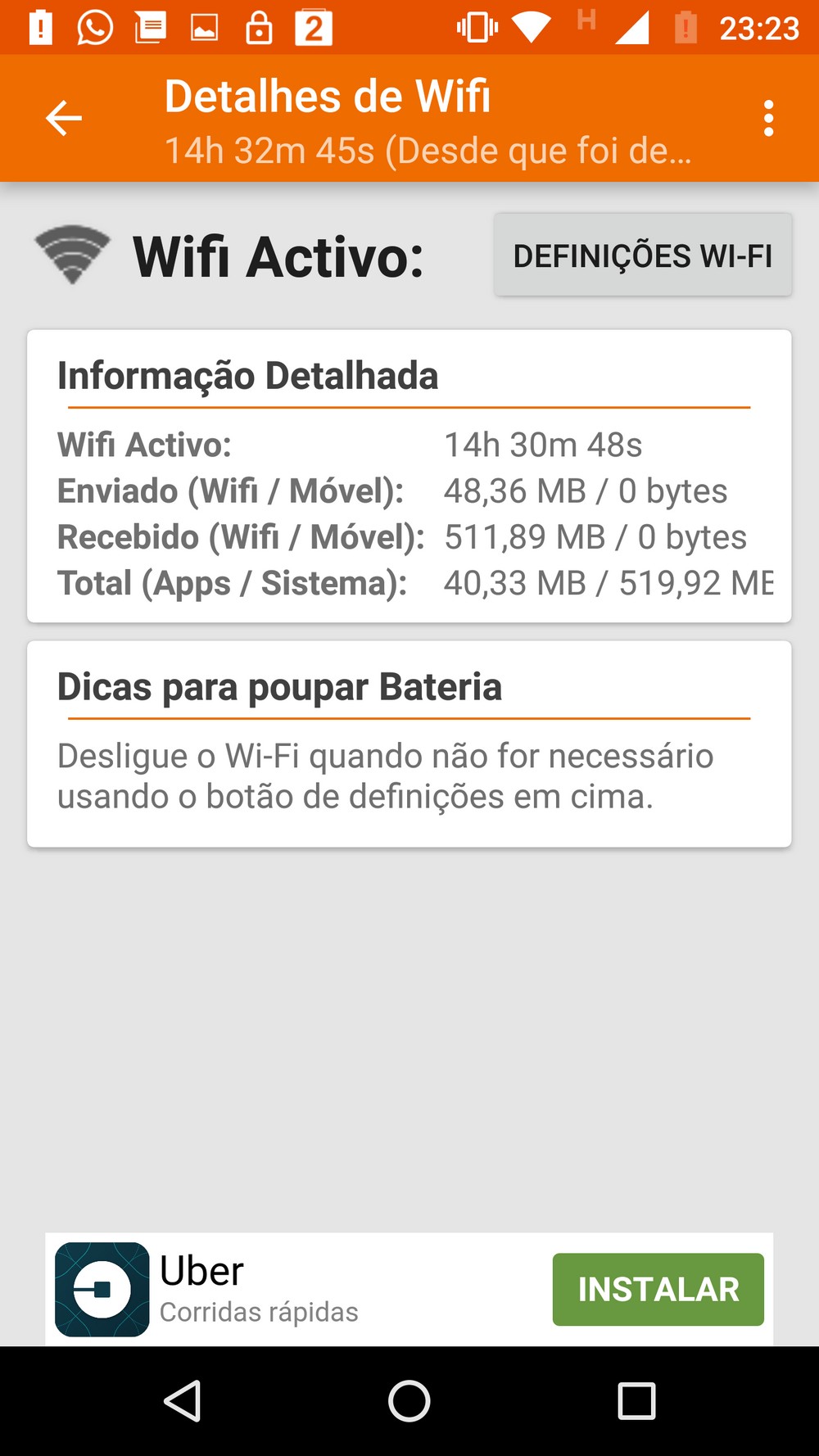Tap the system home button

(x=409, y=1400)
